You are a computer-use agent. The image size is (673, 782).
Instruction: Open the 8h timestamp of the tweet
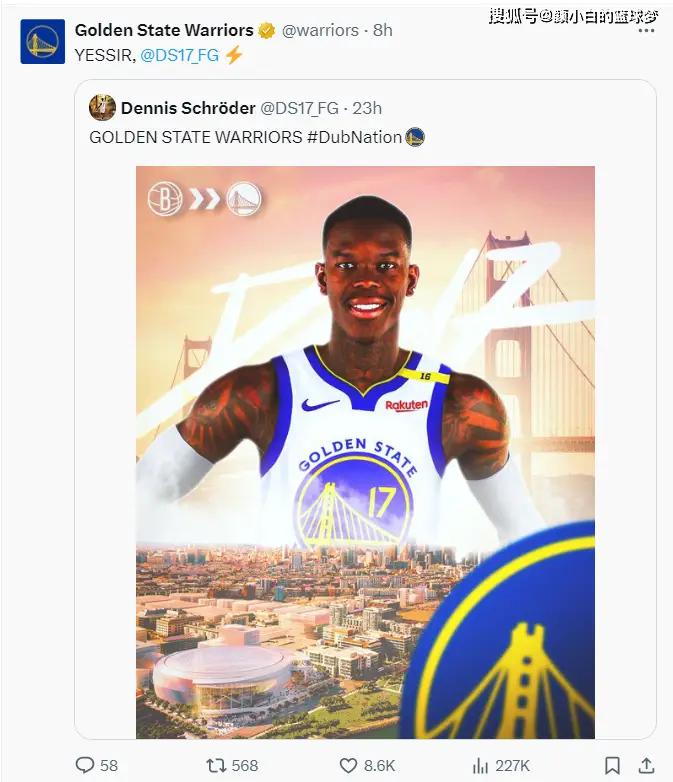(x=382, y=30)
